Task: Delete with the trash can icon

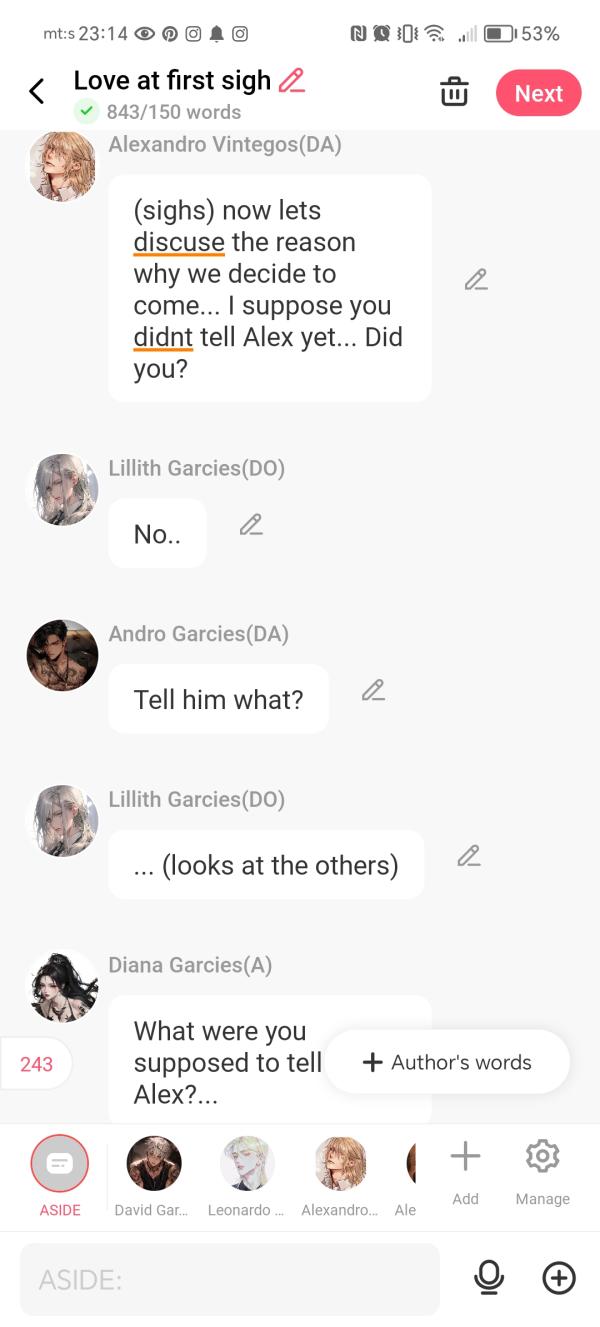Action: pos(454,92)
